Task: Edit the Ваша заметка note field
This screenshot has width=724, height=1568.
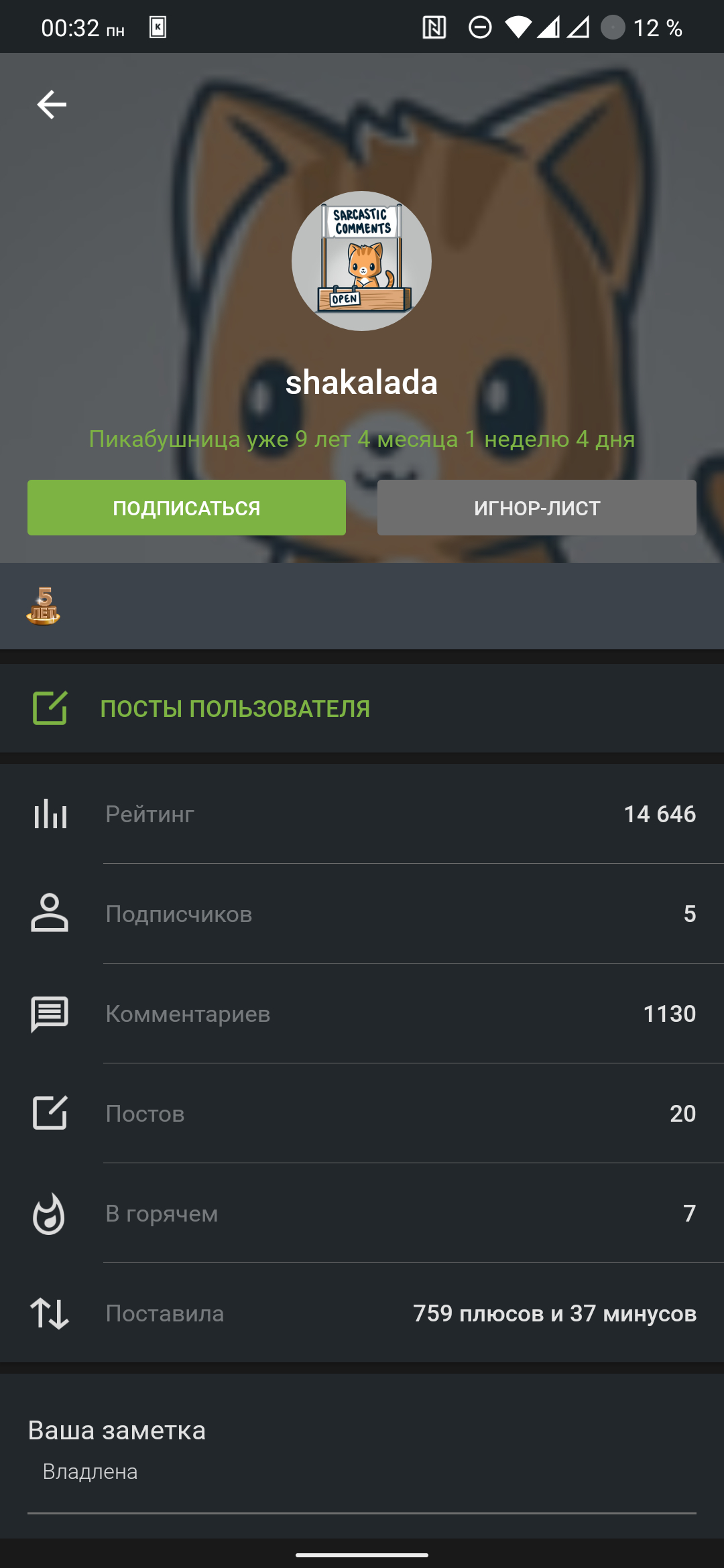Action: point(362,1472)
